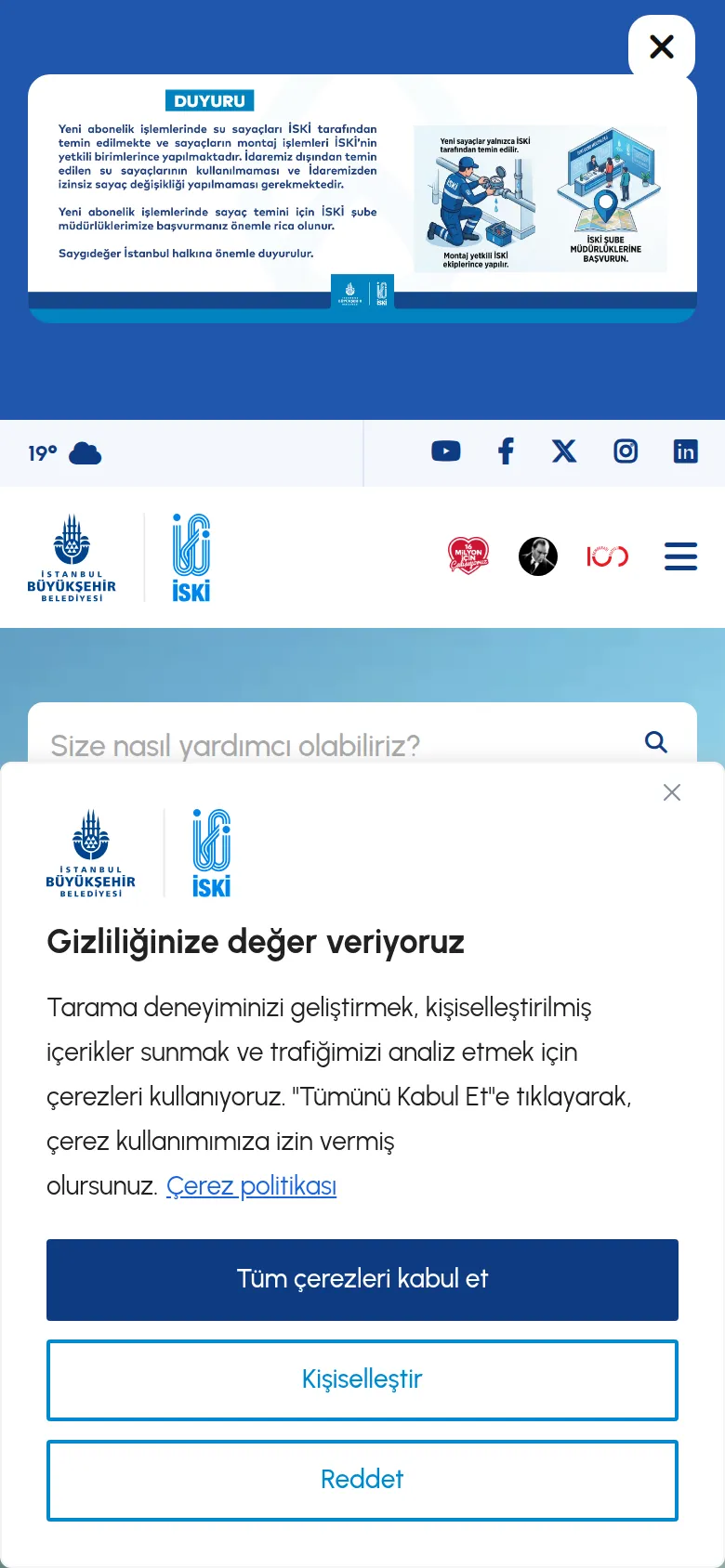
Task: Open the Facebook page icon
Action: click(506, 451)
